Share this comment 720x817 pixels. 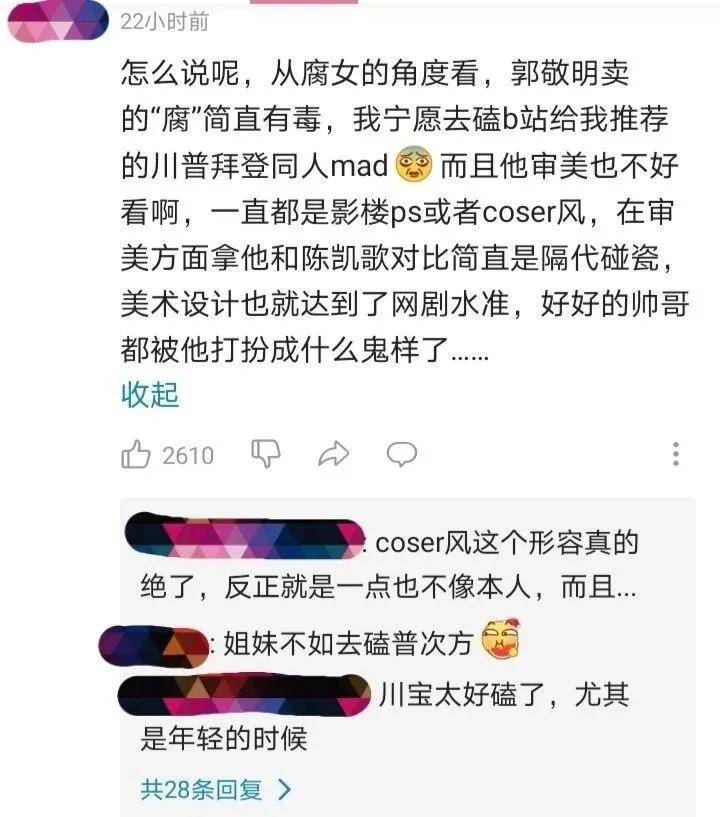click(x=332, y=455)
